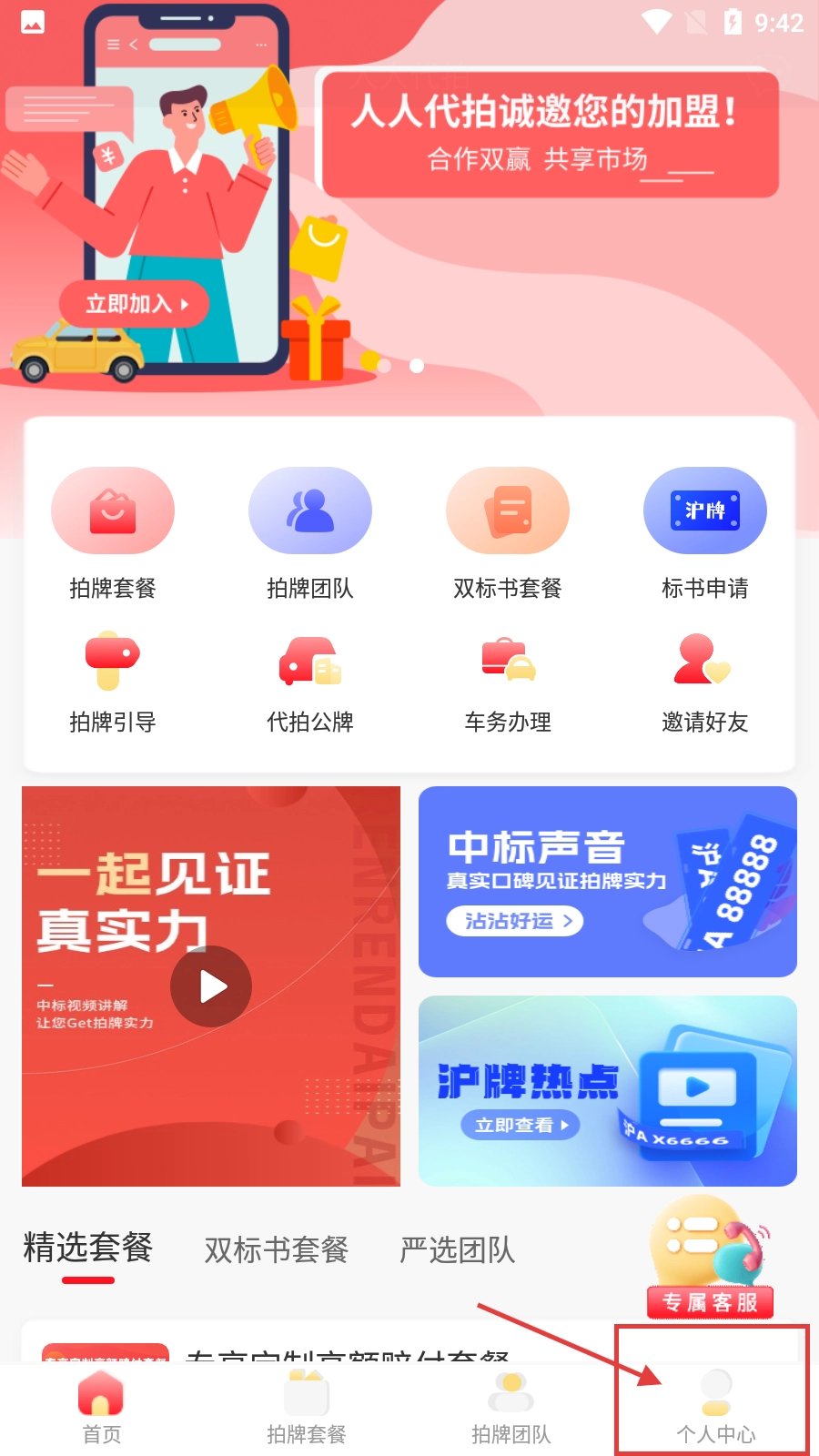
Task: Play the 一起见证真实力 video
Action: tap(211, 986)
